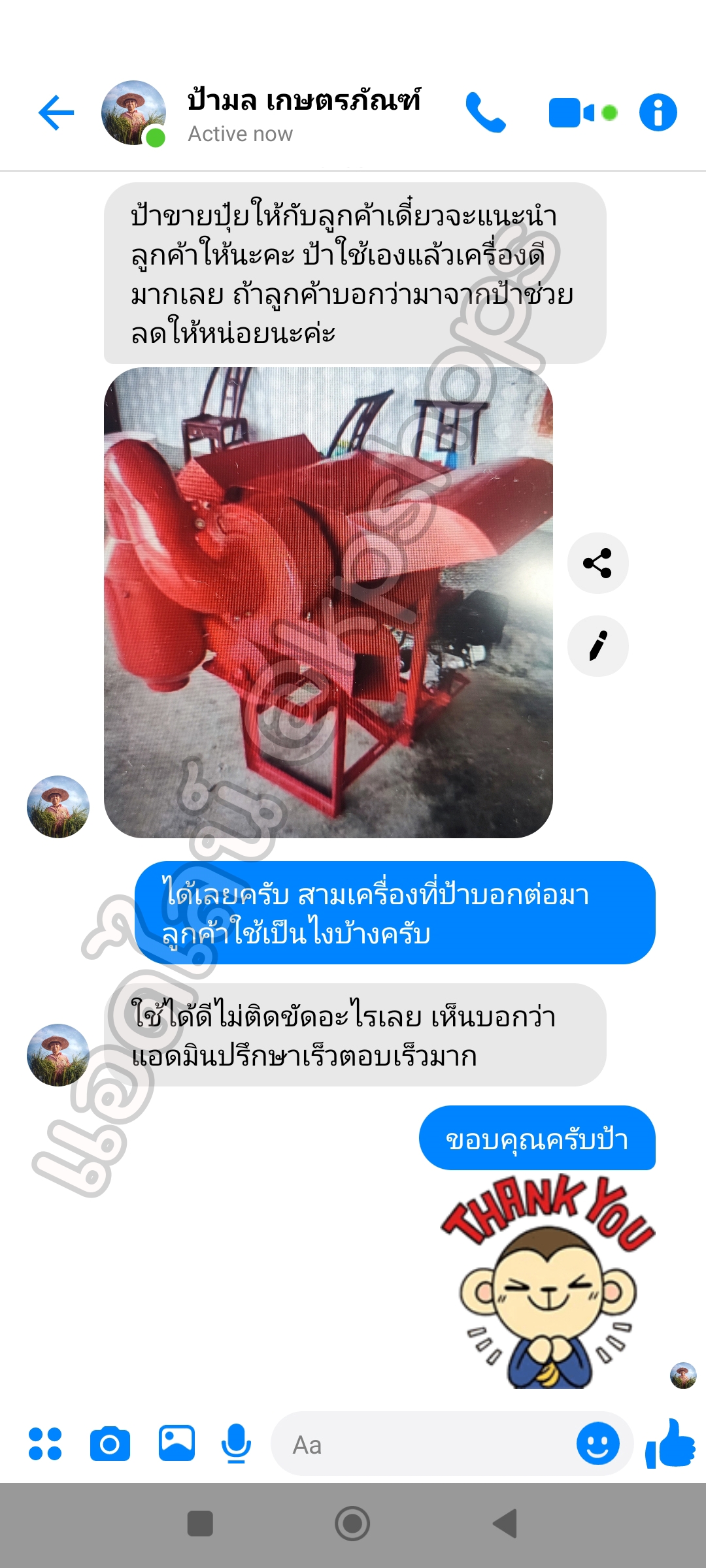Open the emoji picker
706x1568 pixels.
tap(597, 1444)
